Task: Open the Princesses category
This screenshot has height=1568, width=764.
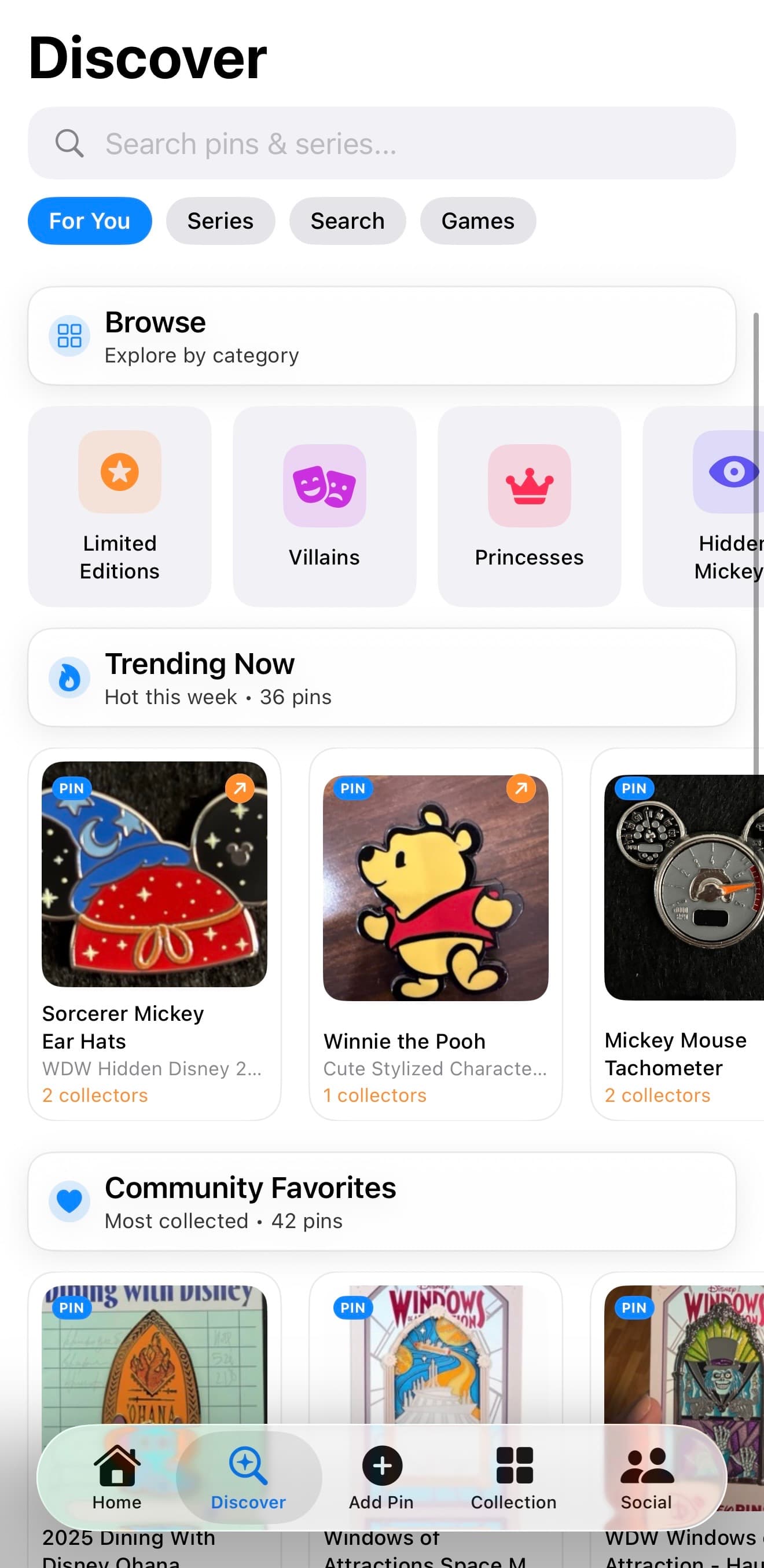Action: pyautogui.click(x=529, y=507)
